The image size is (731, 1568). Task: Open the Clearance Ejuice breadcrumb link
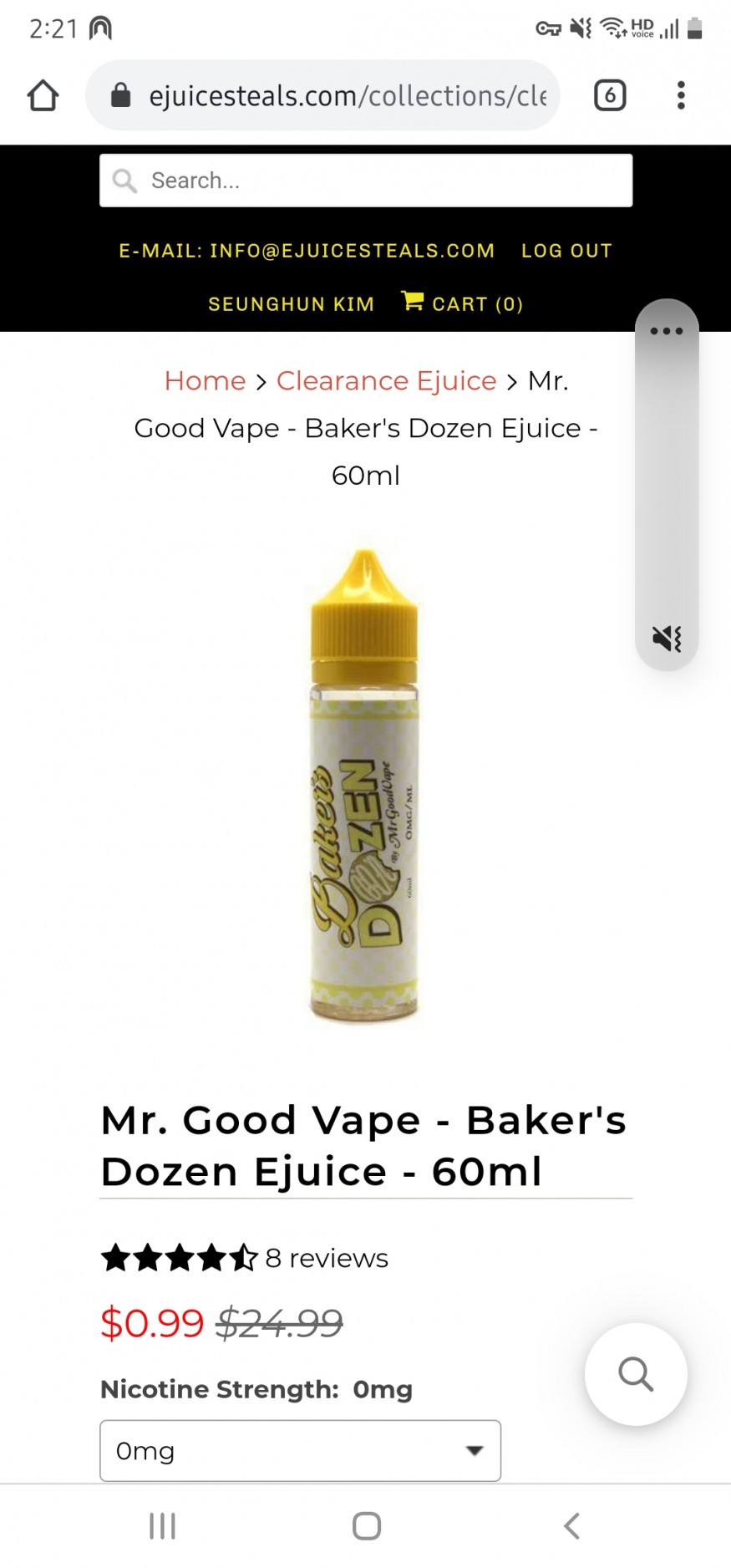pos(386,381)
